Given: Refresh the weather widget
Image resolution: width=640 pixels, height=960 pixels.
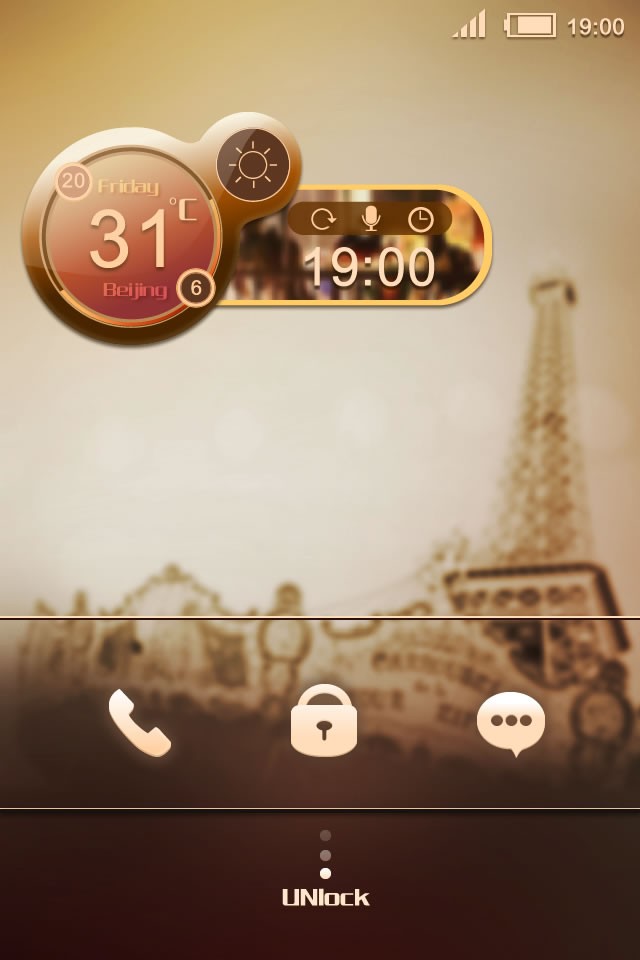Looking at the screenshot, I should 322,219.
